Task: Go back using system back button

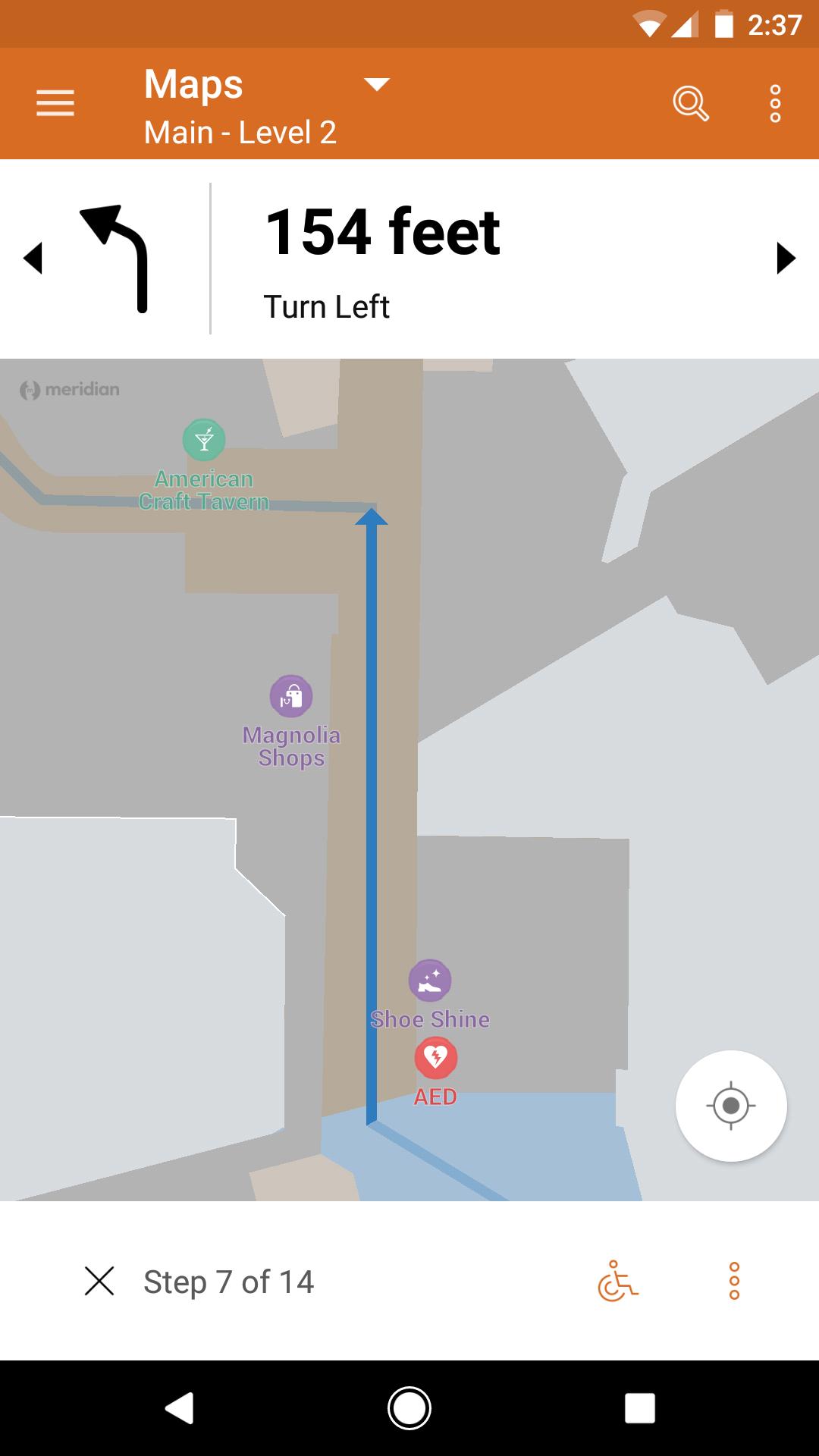Action: (180, 1408)
